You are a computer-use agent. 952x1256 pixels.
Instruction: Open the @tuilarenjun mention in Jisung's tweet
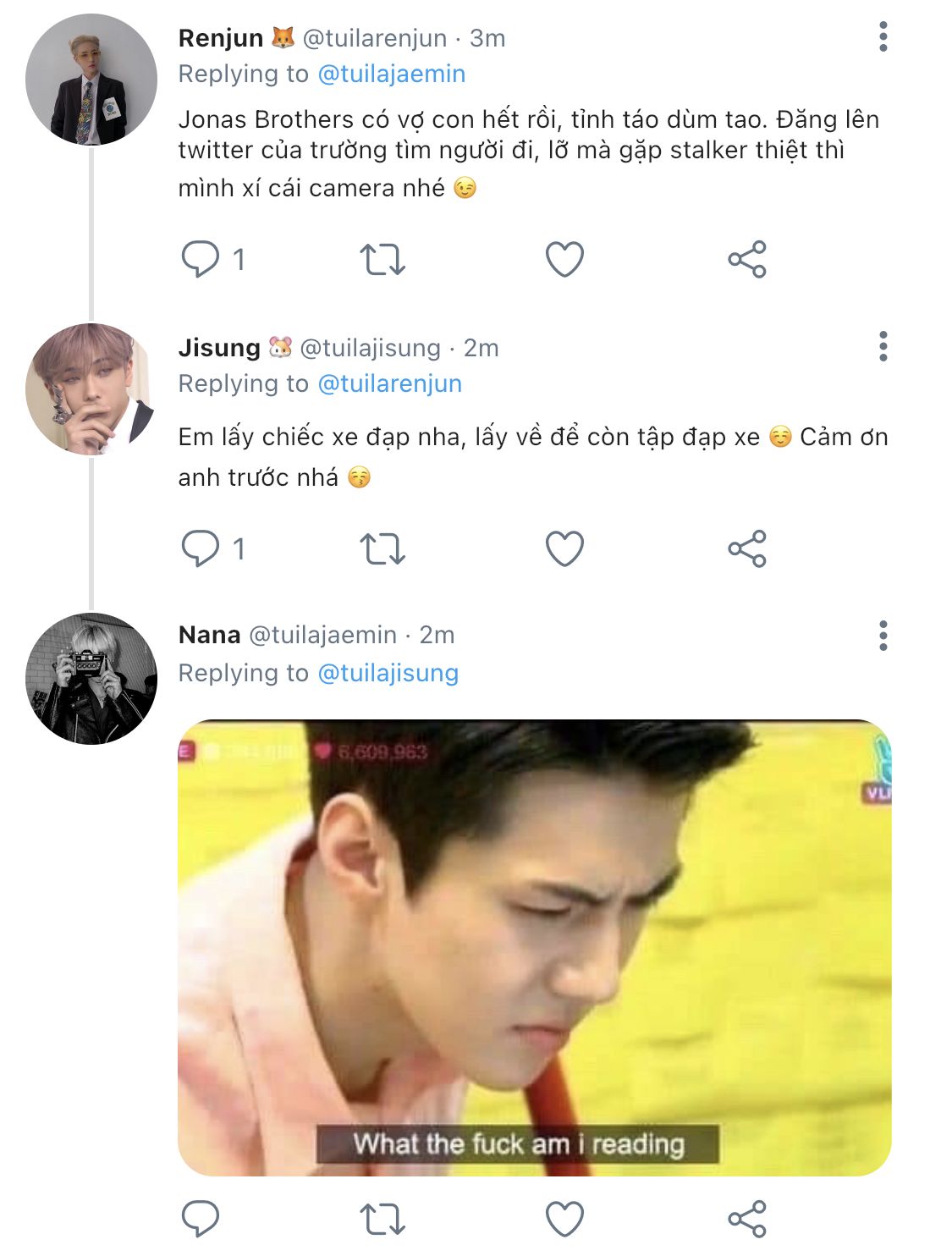click(389, 384)
